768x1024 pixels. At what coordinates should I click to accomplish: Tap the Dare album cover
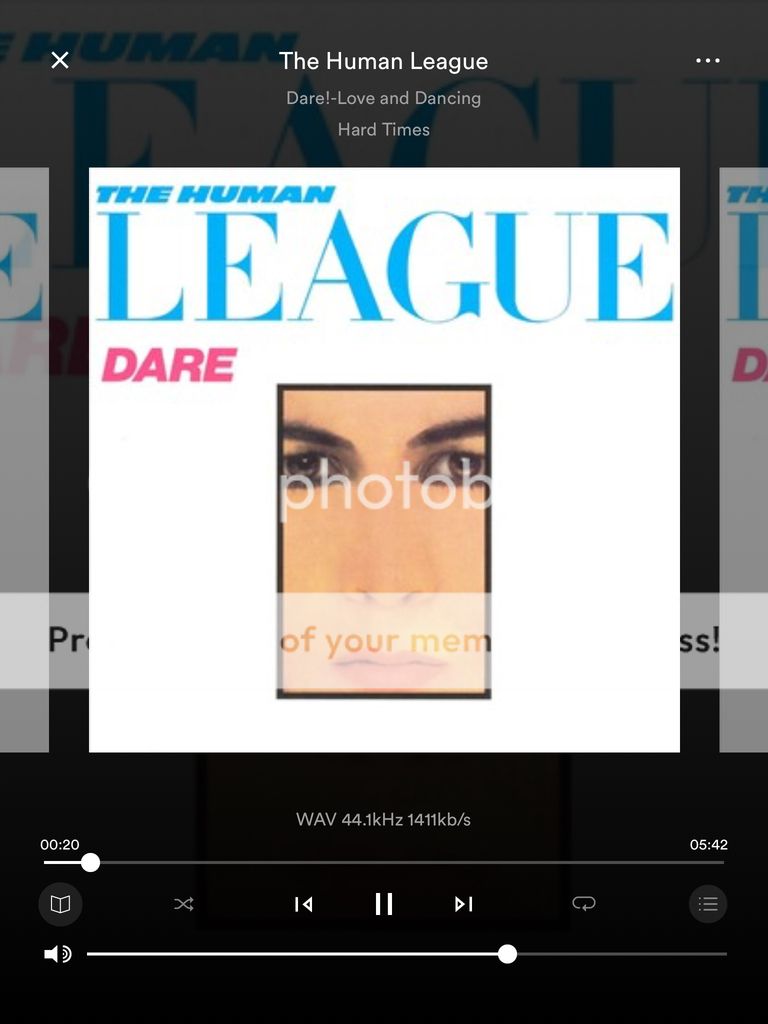(384, 460)
